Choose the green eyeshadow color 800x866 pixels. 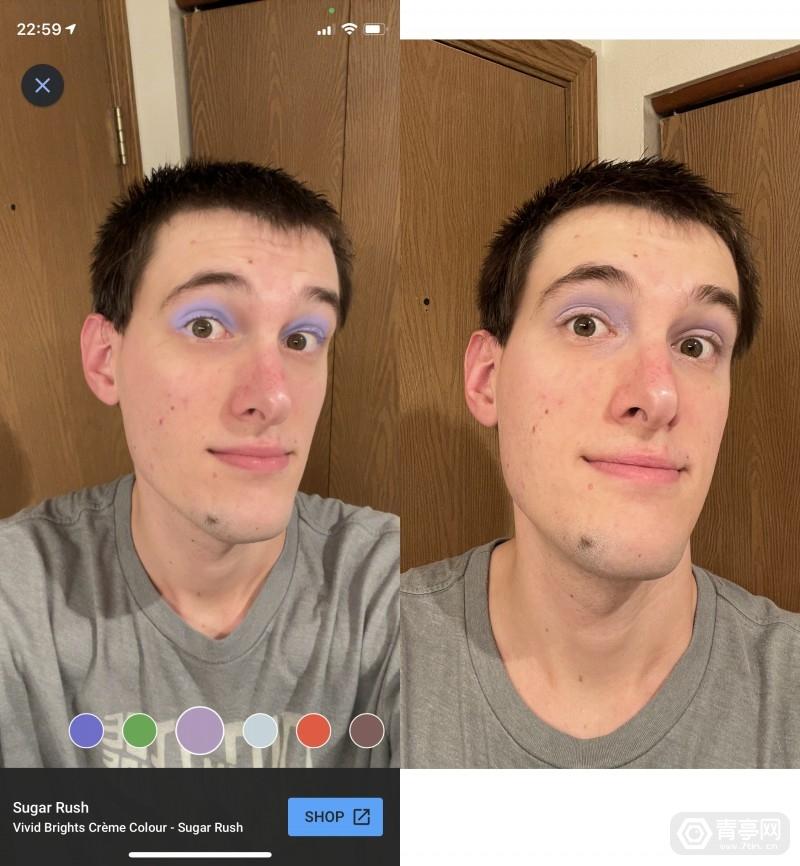click(x=140, y=731)
